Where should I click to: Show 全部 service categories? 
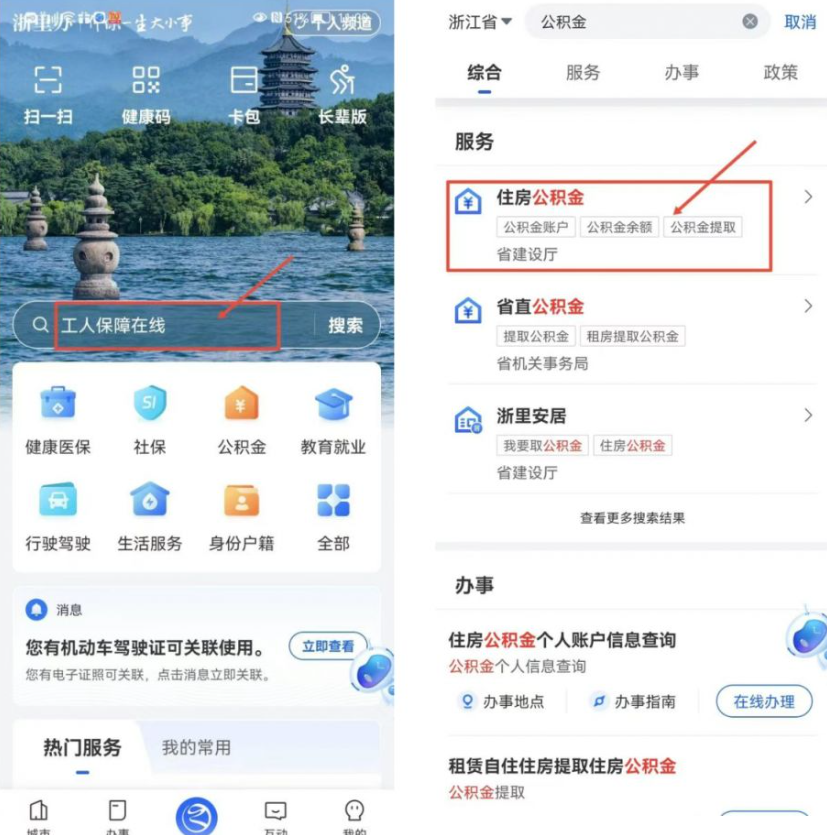point(333,517)
